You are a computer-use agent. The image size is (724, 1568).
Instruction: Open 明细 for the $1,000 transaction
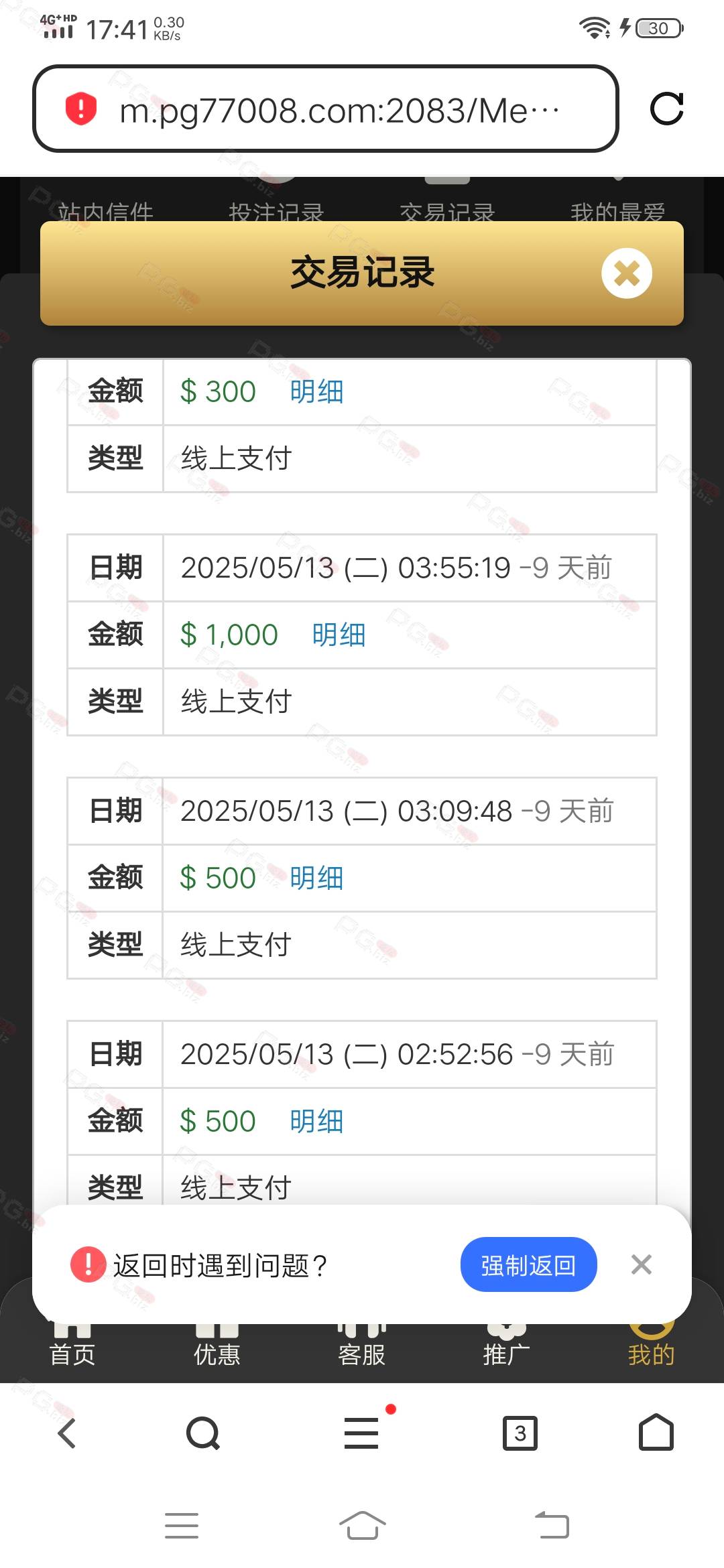tap(339, 635)
